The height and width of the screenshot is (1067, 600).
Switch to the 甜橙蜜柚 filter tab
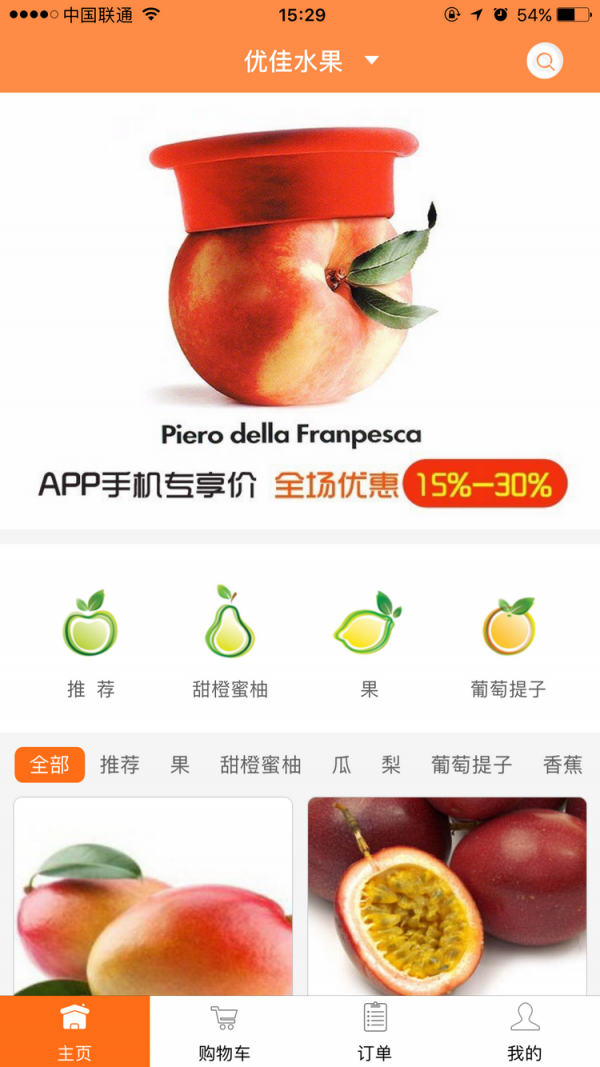260,765
